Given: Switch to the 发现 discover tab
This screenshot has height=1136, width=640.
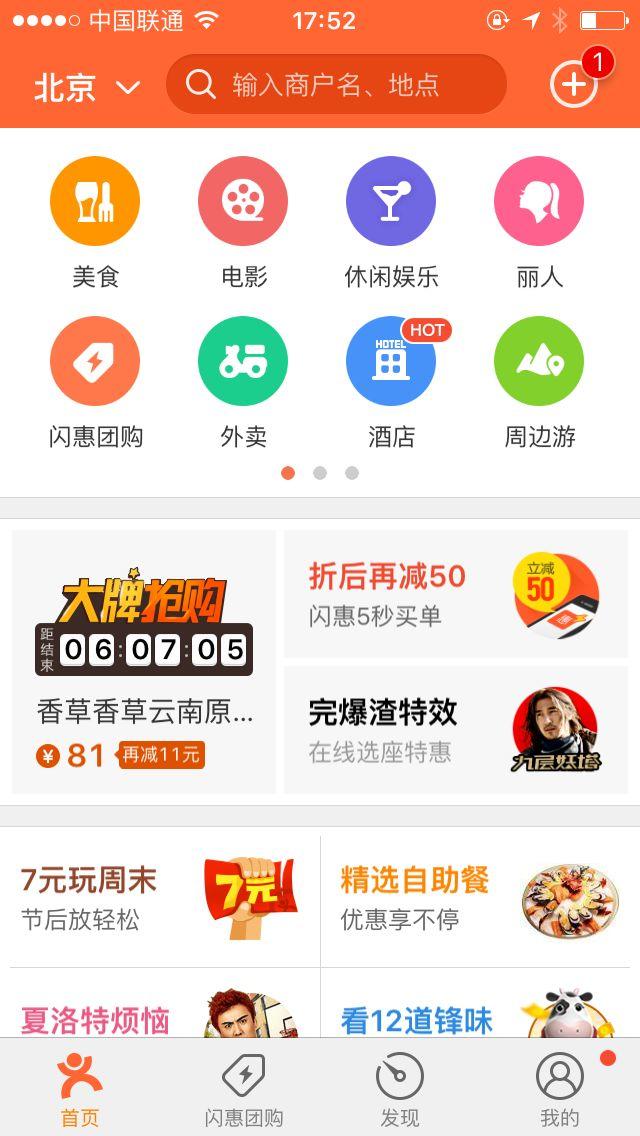Looking at the screenshot, I should pos(400,1089).
